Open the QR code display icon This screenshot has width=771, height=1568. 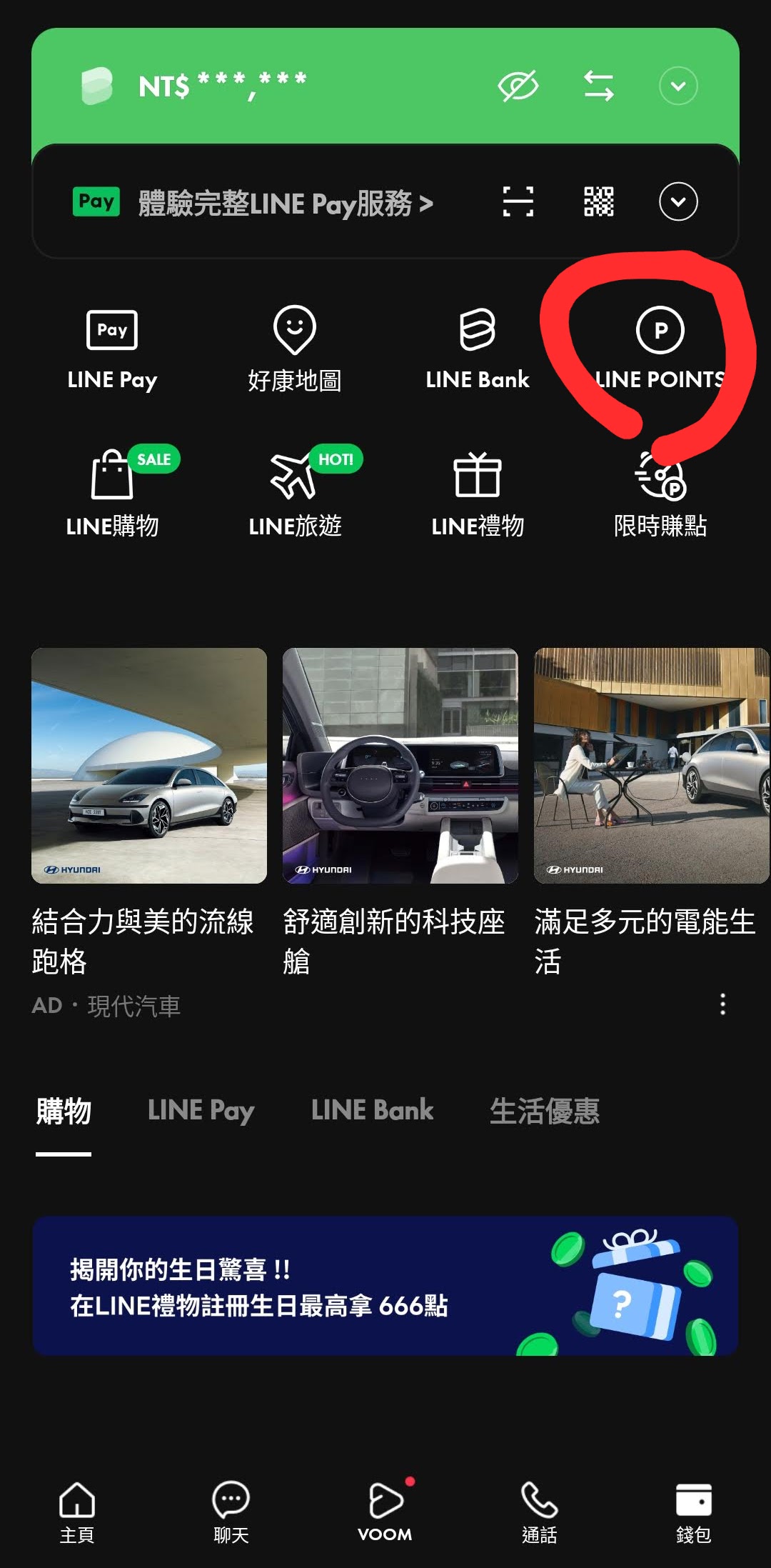[x=599, y=202]
